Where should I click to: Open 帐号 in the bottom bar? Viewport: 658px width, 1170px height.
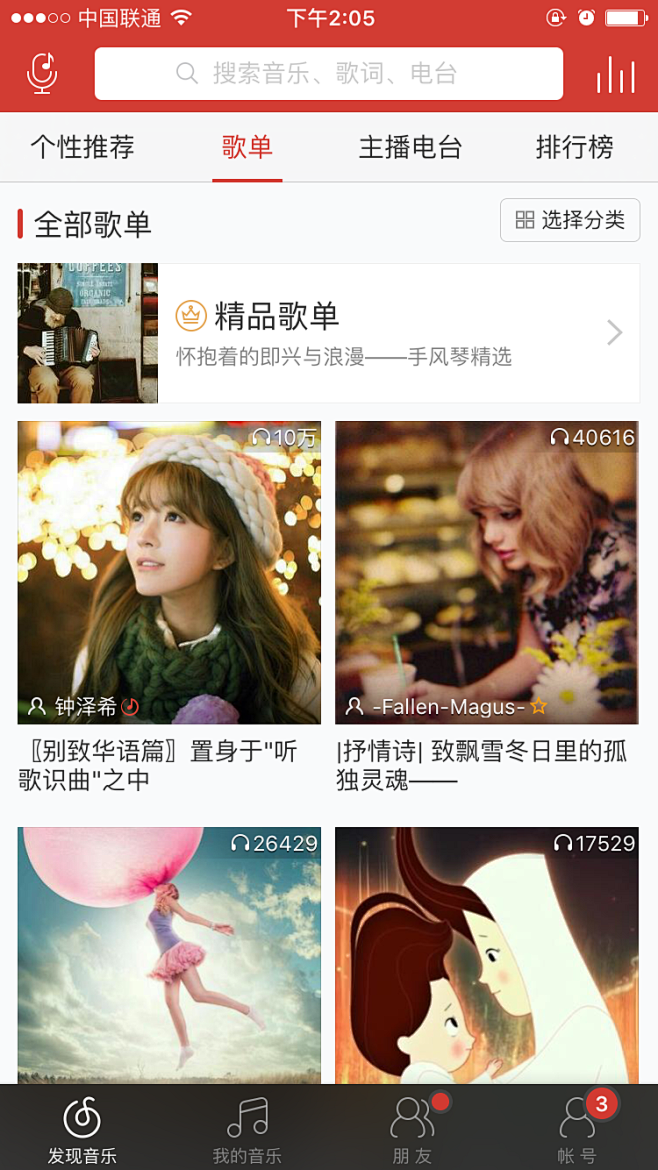tap(576, 1130)
